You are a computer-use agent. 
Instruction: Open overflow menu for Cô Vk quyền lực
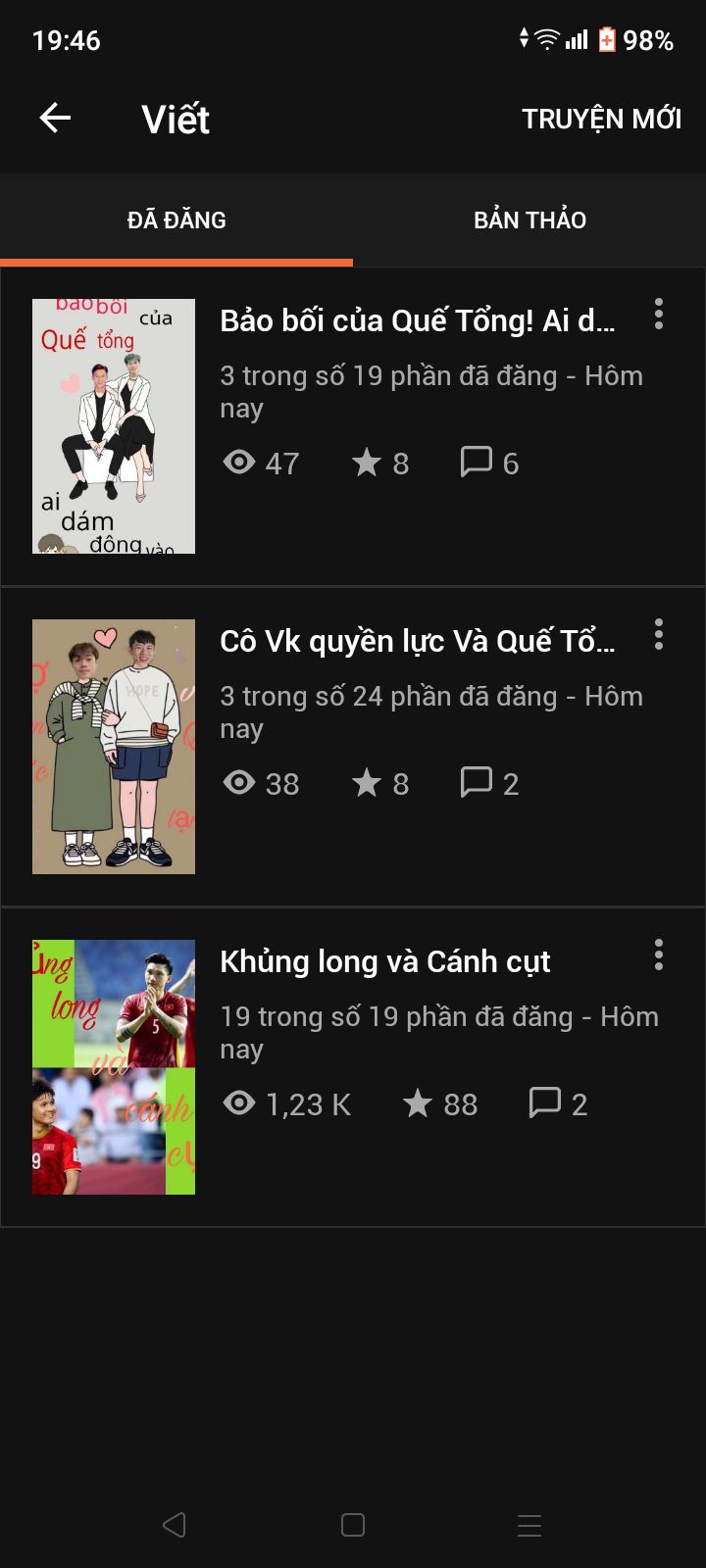click(659, 634)
